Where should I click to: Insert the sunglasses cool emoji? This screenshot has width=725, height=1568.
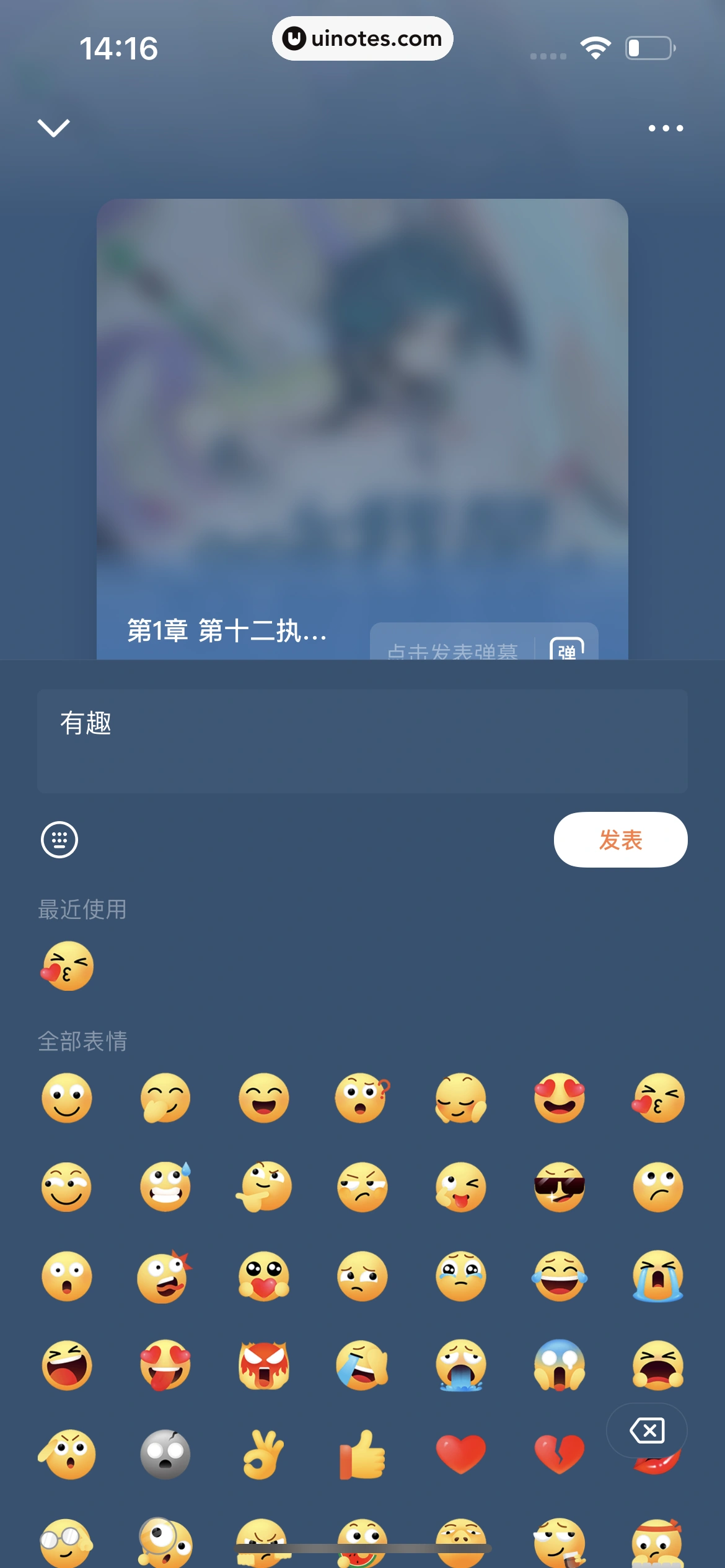pos(560,1187)
